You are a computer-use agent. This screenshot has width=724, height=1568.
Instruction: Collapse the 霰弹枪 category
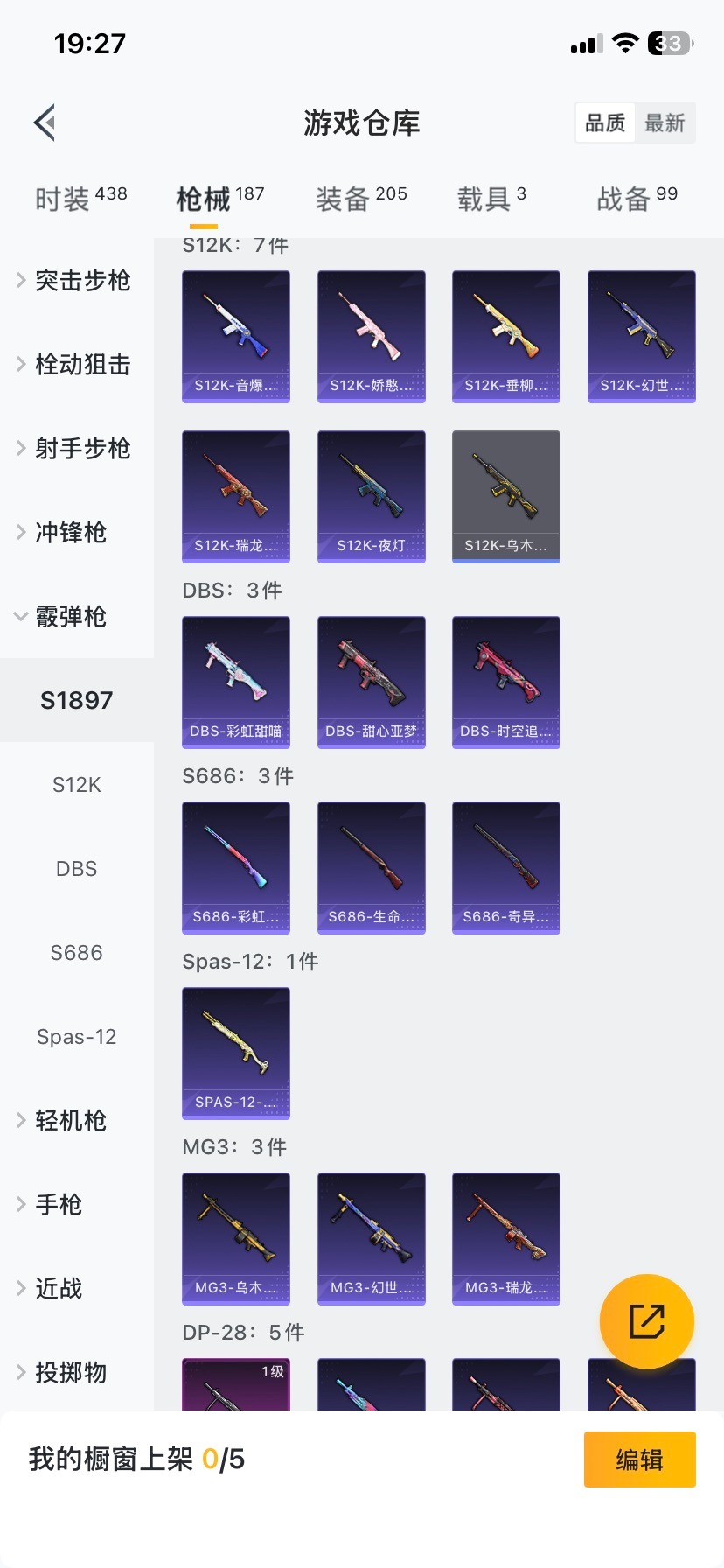click(x=70, y=617)
